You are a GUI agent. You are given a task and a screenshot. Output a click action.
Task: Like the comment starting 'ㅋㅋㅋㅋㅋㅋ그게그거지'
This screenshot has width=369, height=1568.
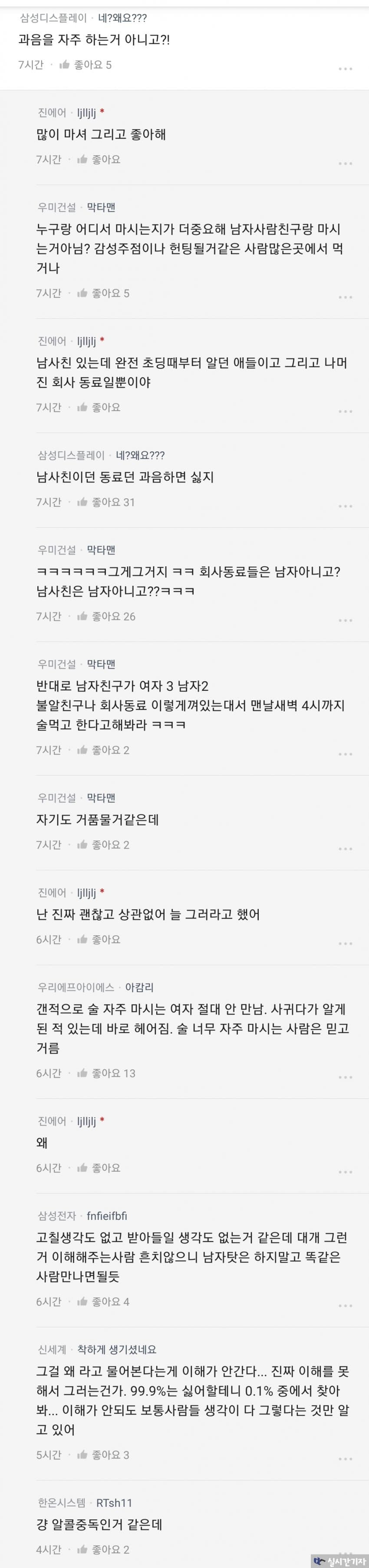pyautogui.click(x=106, y=617)
